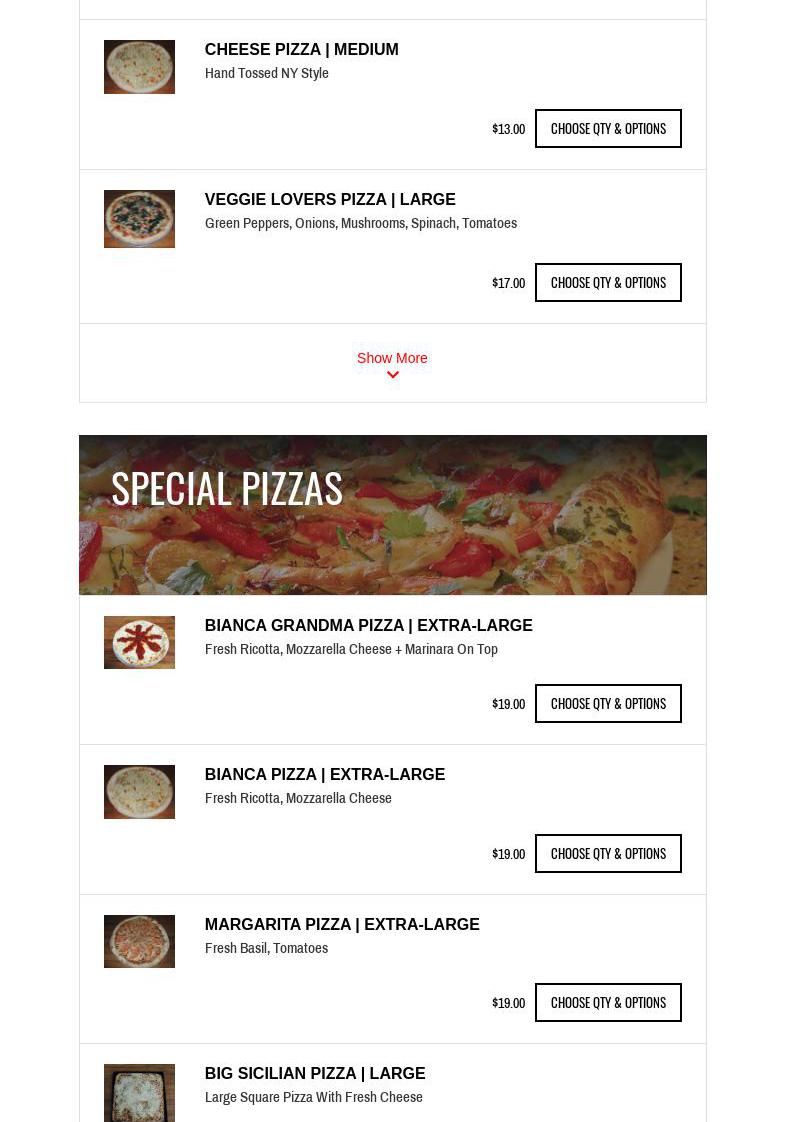
Task: Open the Big Sicilian Pizza Large item
Action: click(x=314, y=1074)
